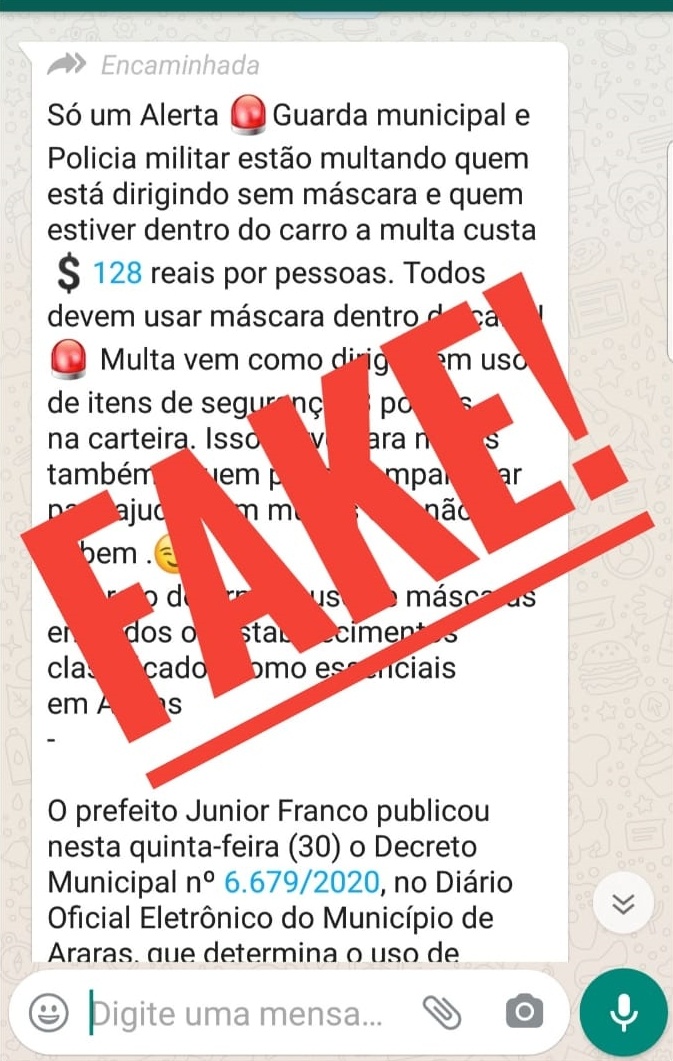Open the camera from the message bar
This screenshot has width=673, height=1061.
click(x=523, y=1013)
